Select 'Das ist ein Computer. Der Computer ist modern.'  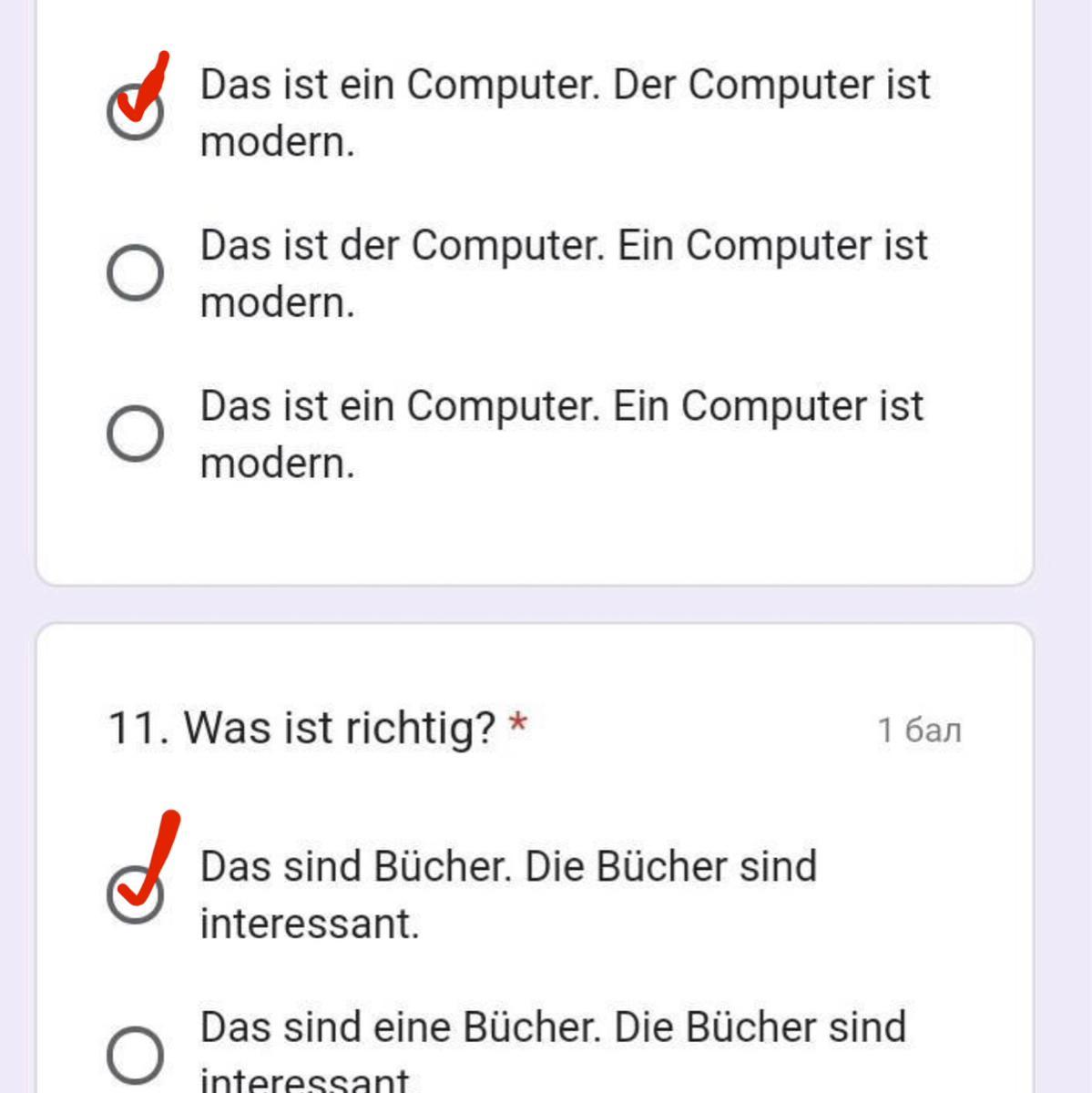(136, 113)
